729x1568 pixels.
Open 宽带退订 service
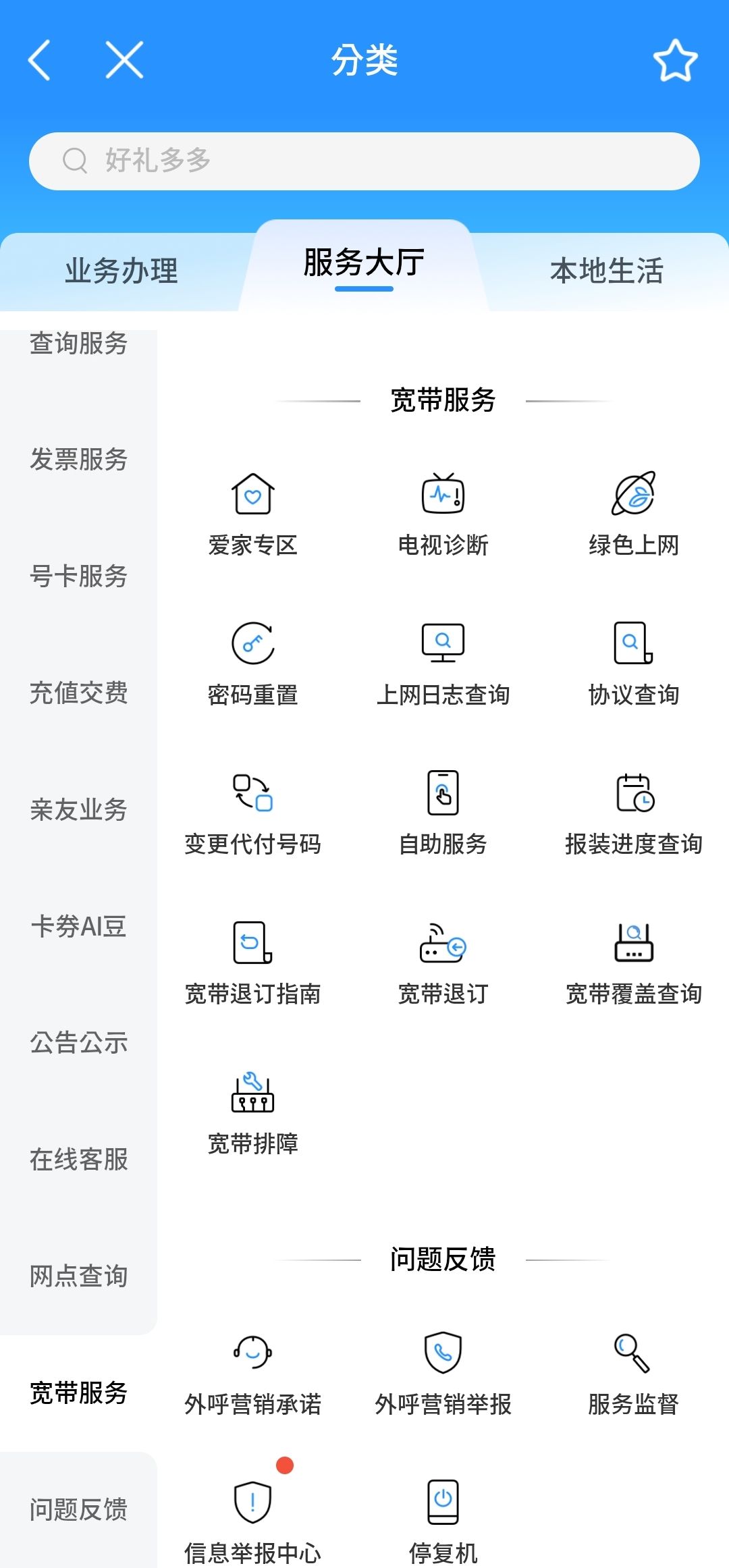[x=443, y=963]
